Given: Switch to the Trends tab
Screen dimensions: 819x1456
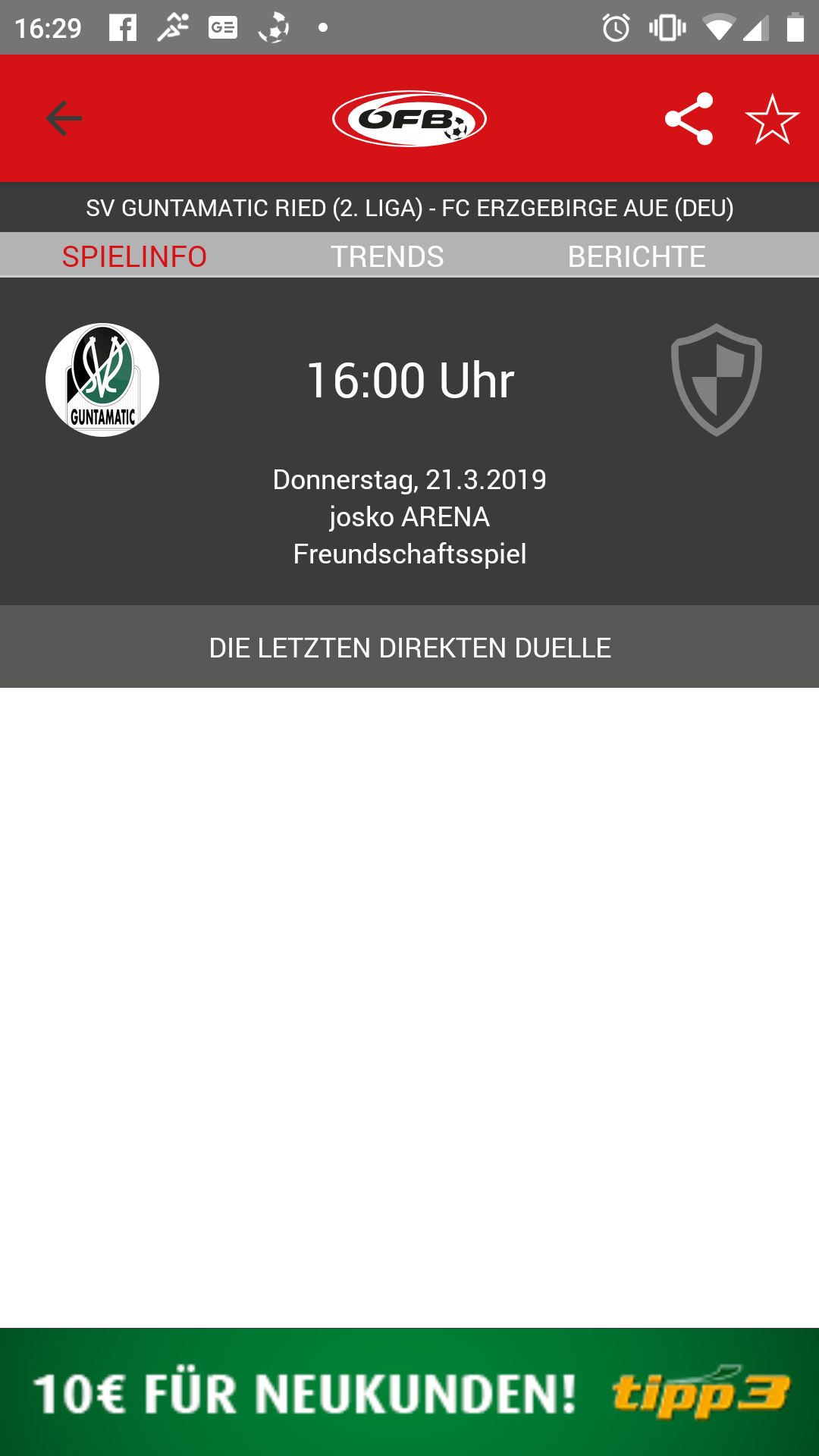Looking at the screenshot, I should point(387,256).
